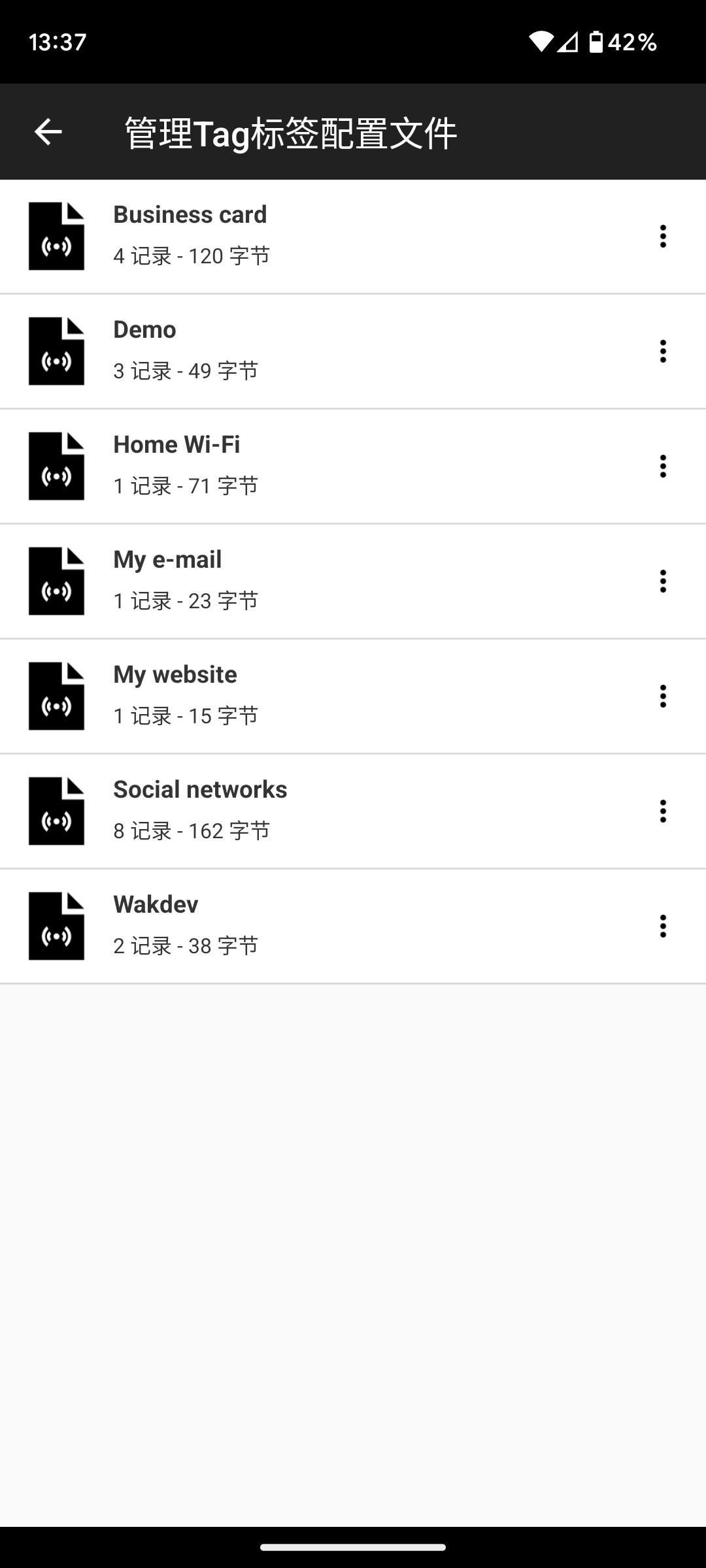706x1568 pixels.
Task: Open the three-dot menu for My website
Action: point(662,696)
